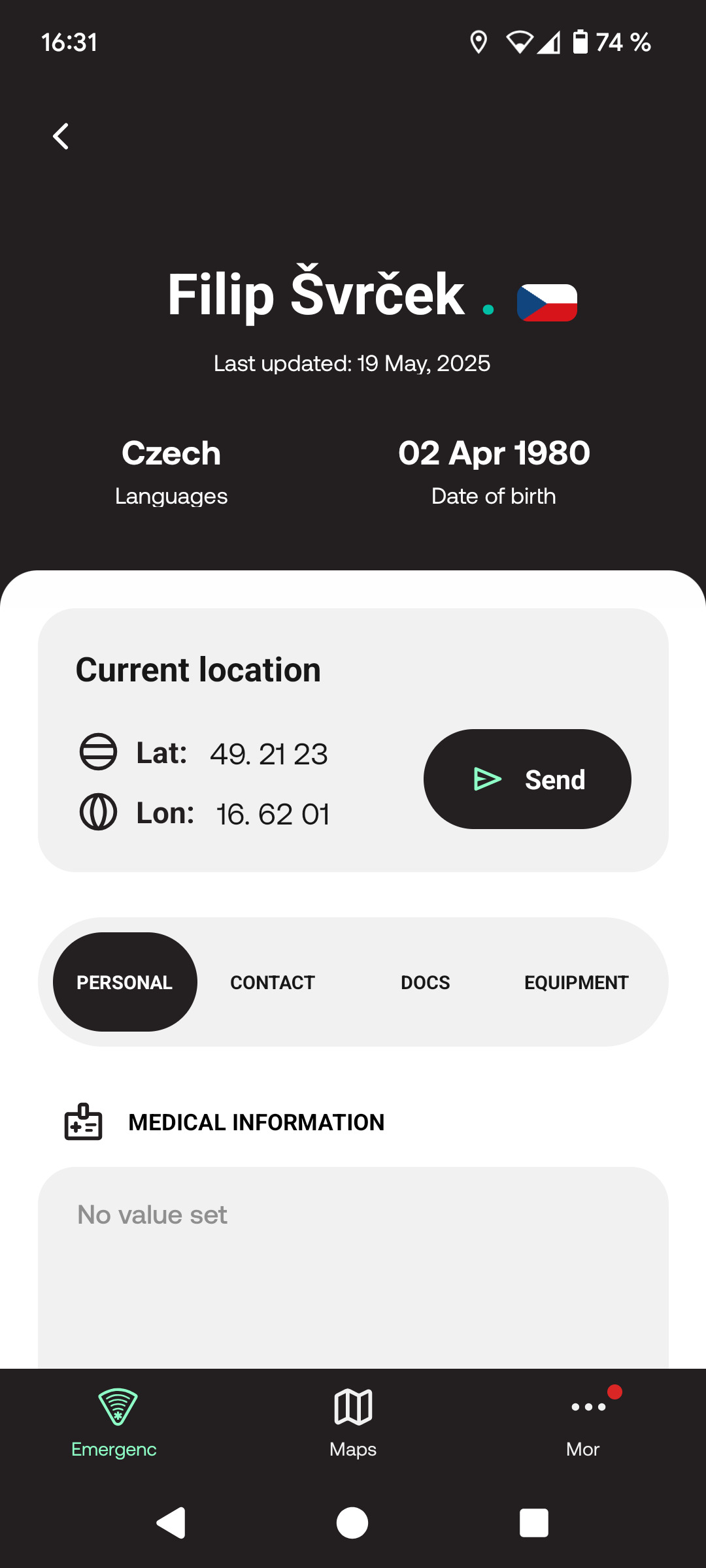This screenshot has width=706, height=1568.
Task: Select the PERSONAL tab
Action: (125, 982)
